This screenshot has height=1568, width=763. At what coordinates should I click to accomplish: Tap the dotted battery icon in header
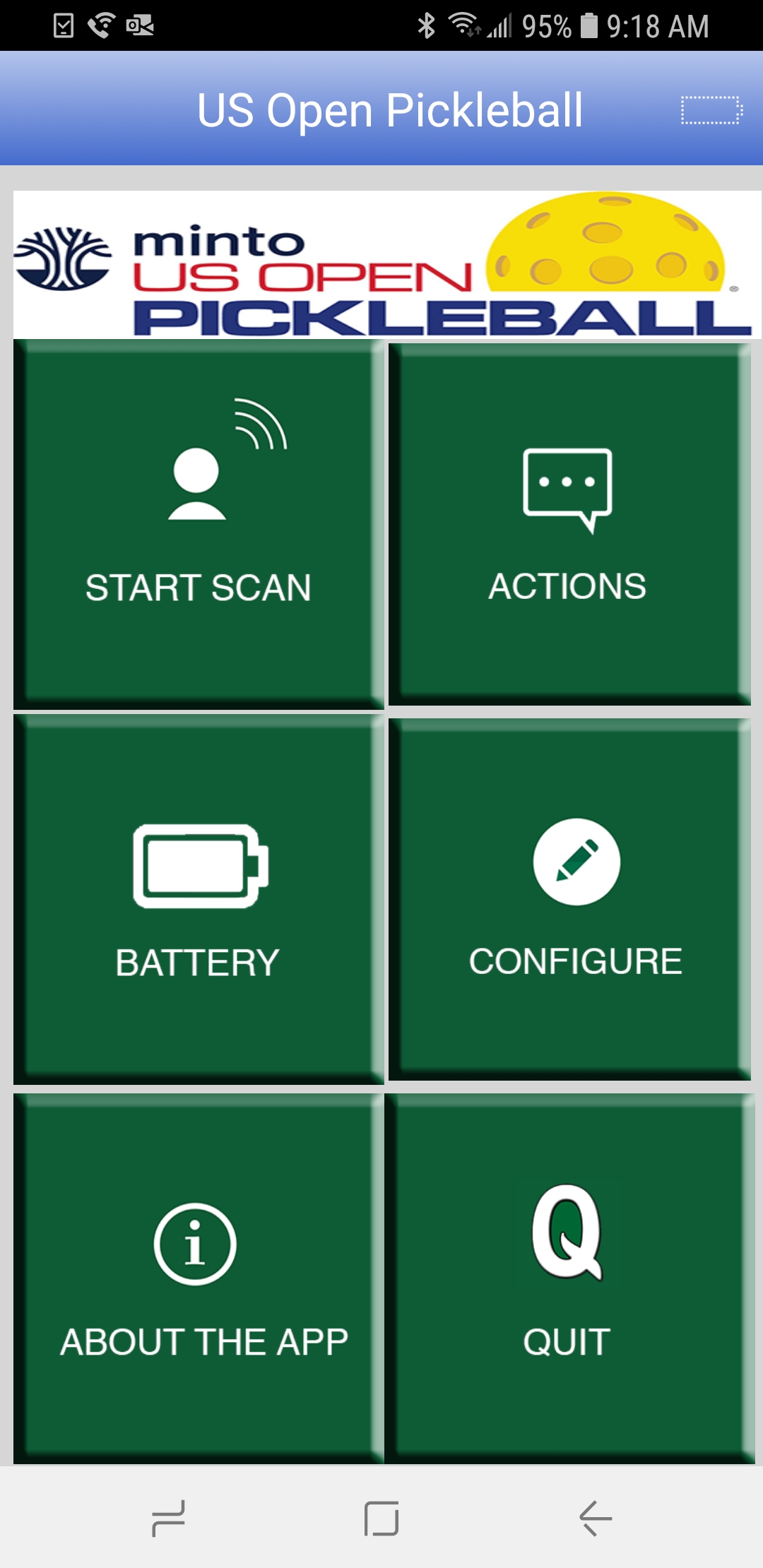tap(711, 111)
